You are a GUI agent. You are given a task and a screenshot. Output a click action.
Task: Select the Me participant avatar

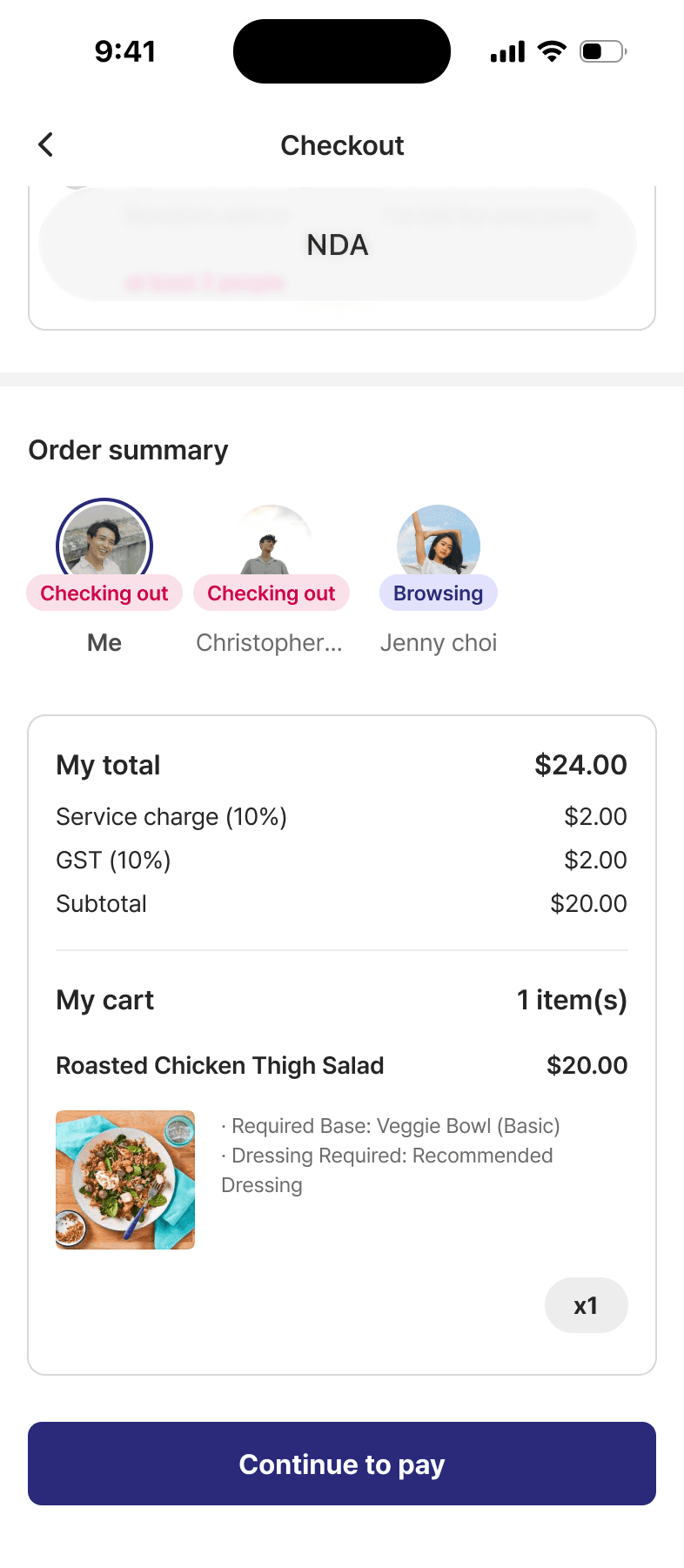(104, 546)
